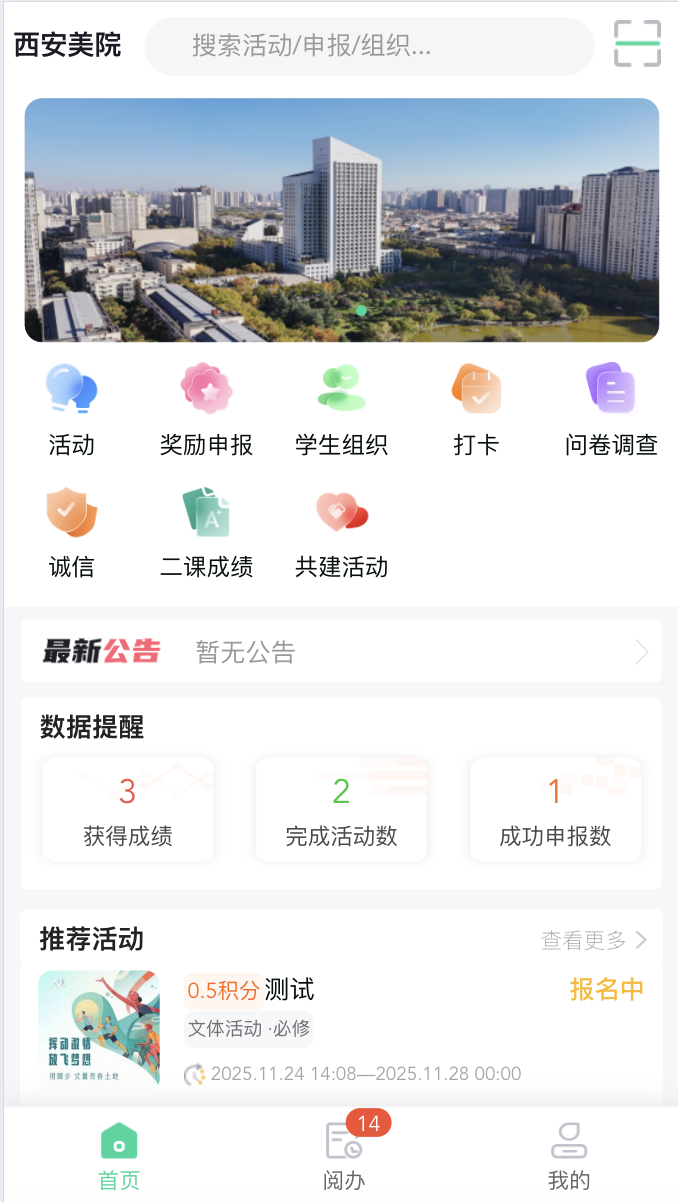Switch to the 首页 tab
This screenshot has width=678, height=1202.
tap(119, 1155)
